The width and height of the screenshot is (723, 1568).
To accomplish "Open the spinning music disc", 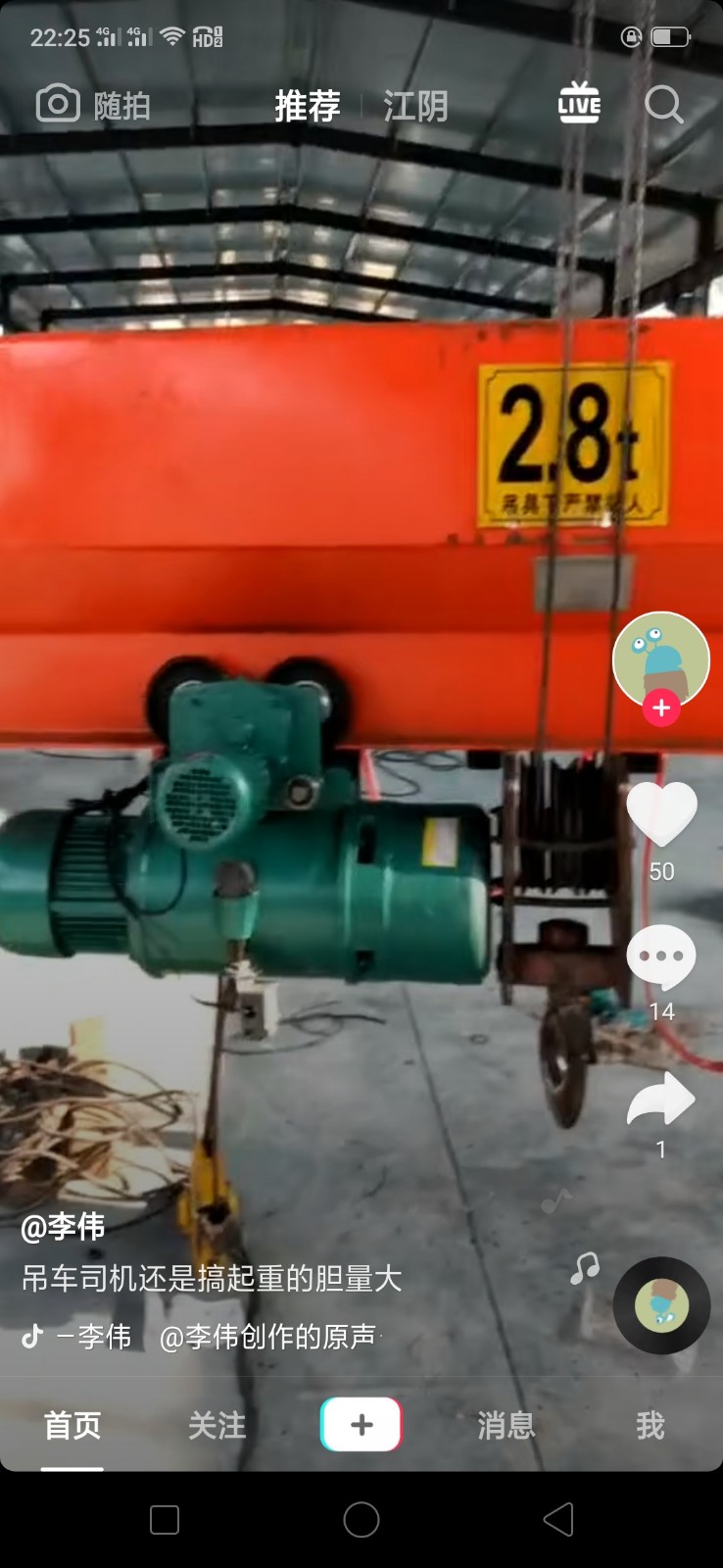I will pos(661,1305).
